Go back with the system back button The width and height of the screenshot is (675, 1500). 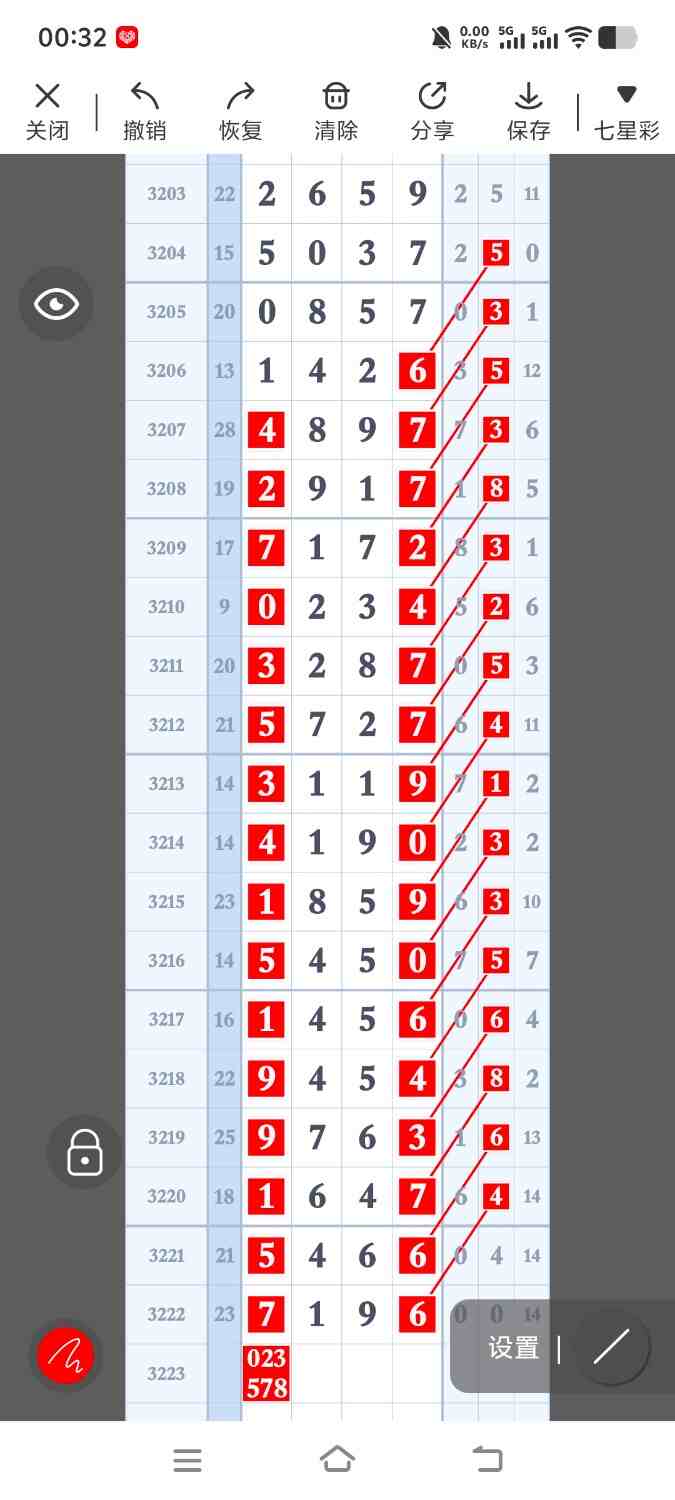(x=487, y=1460)
